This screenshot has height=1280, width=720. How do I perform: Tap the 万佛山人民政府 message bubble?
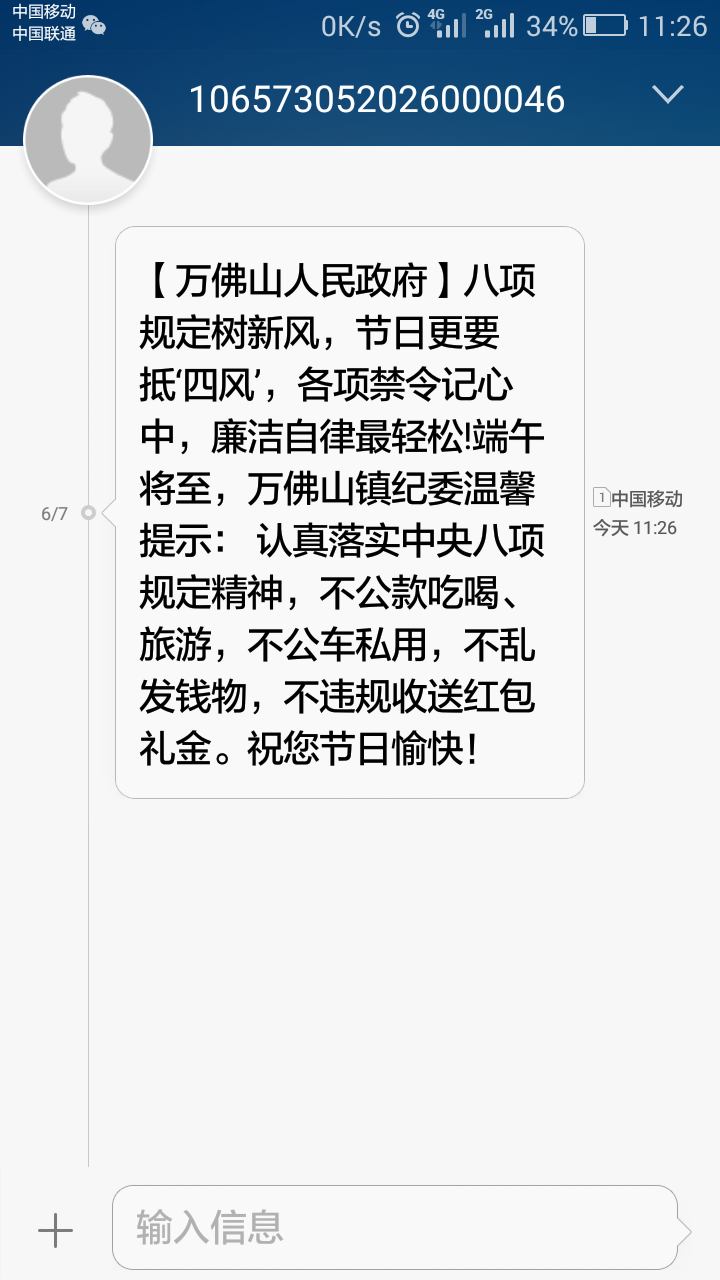tap(350, 512)
